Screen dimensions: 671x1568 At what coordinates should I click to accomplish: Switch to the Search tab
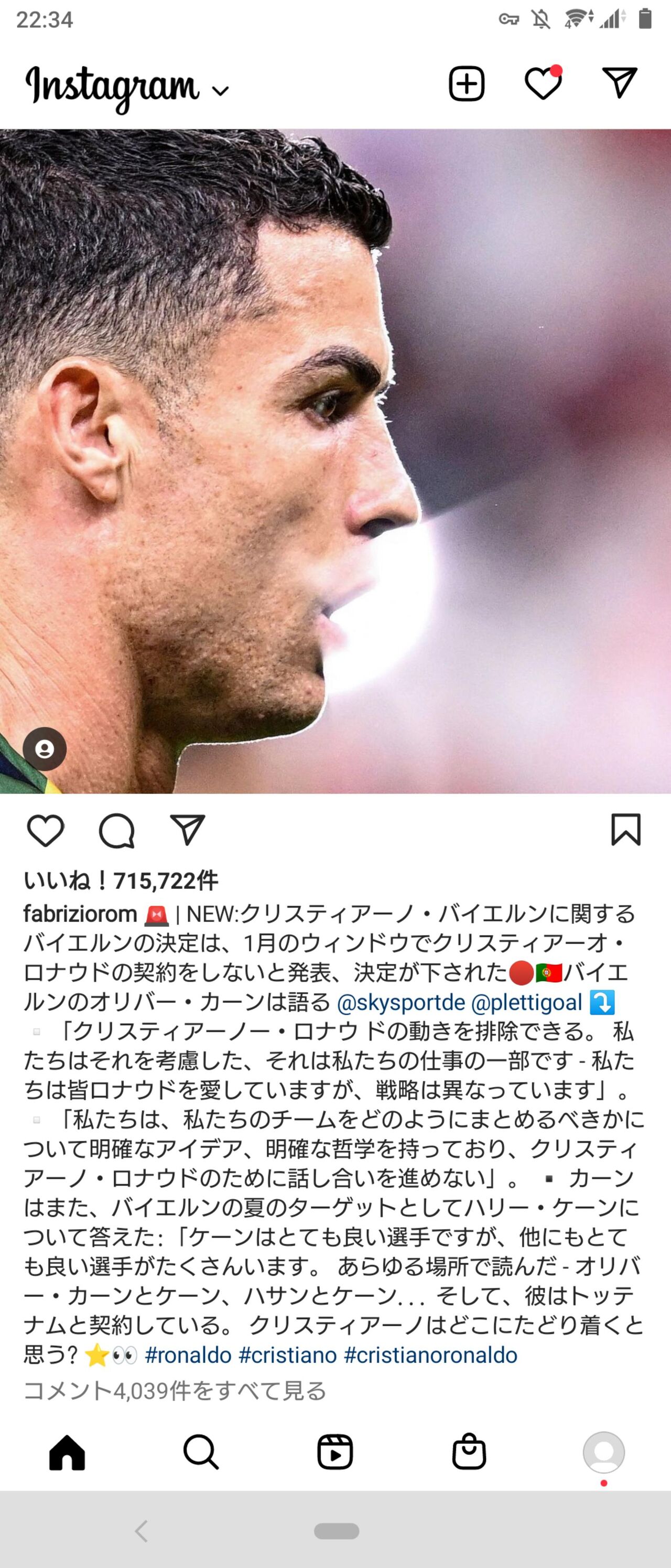(x=201, y=1452)
